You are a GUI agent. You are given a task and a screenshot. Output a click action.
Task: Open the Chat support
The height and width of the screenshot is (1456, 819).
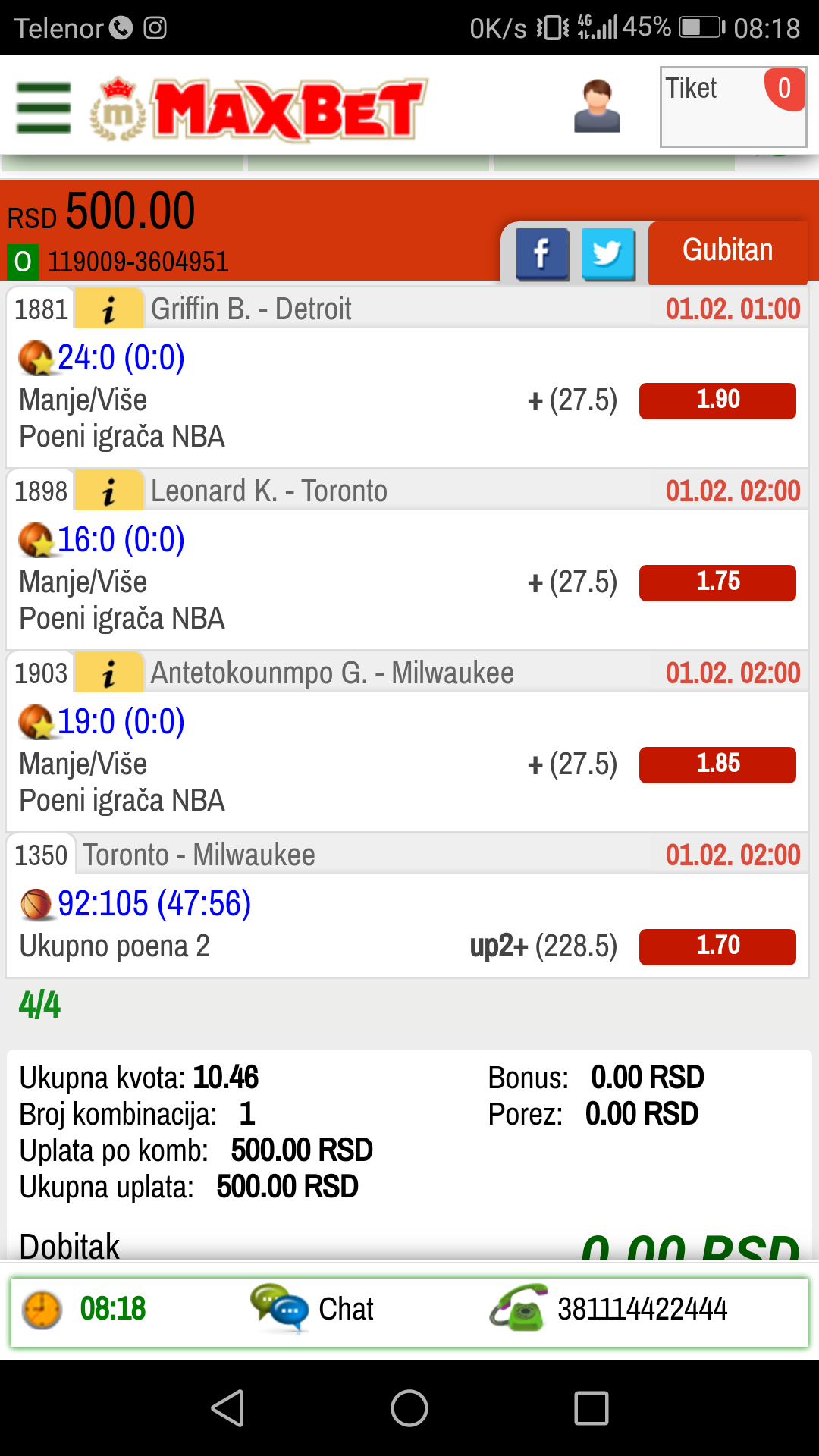[312, 1308]
